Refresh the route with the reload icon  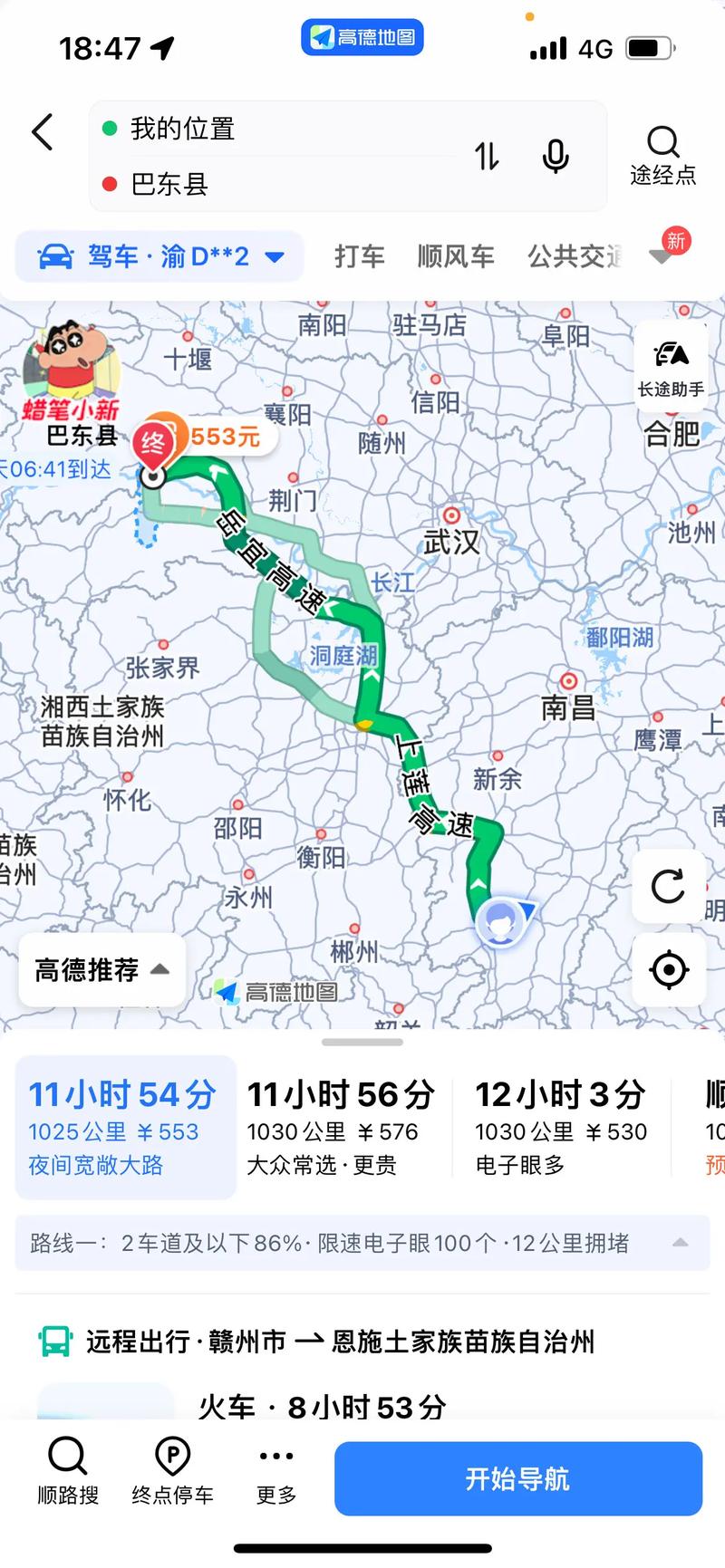tap(668, 888)
